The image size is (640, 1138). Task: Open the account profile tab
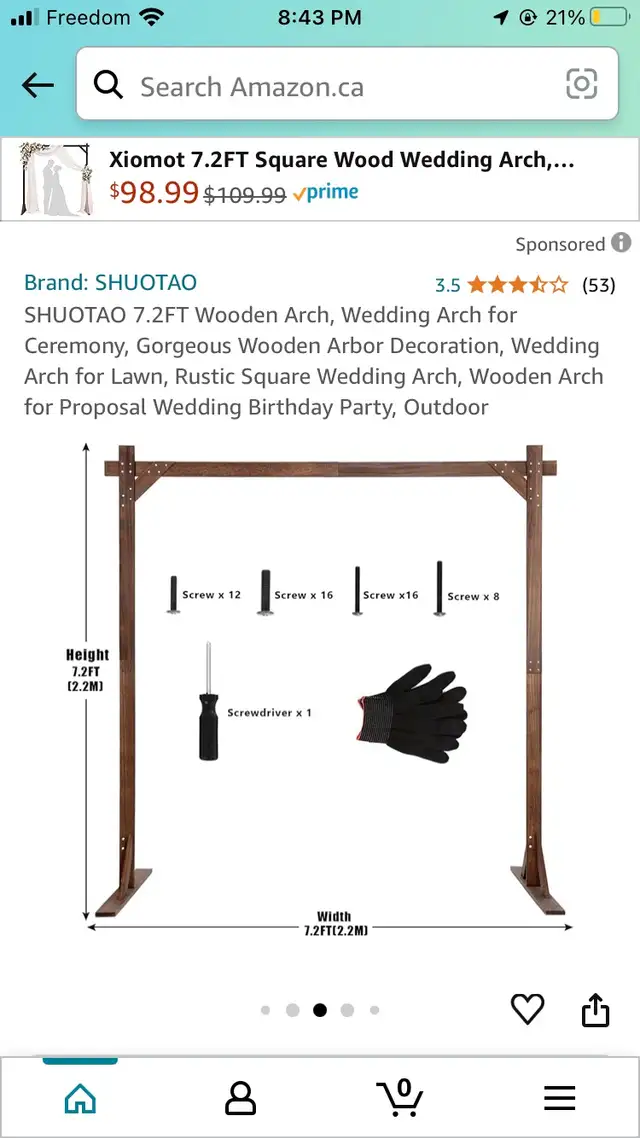coord(240,1098)
